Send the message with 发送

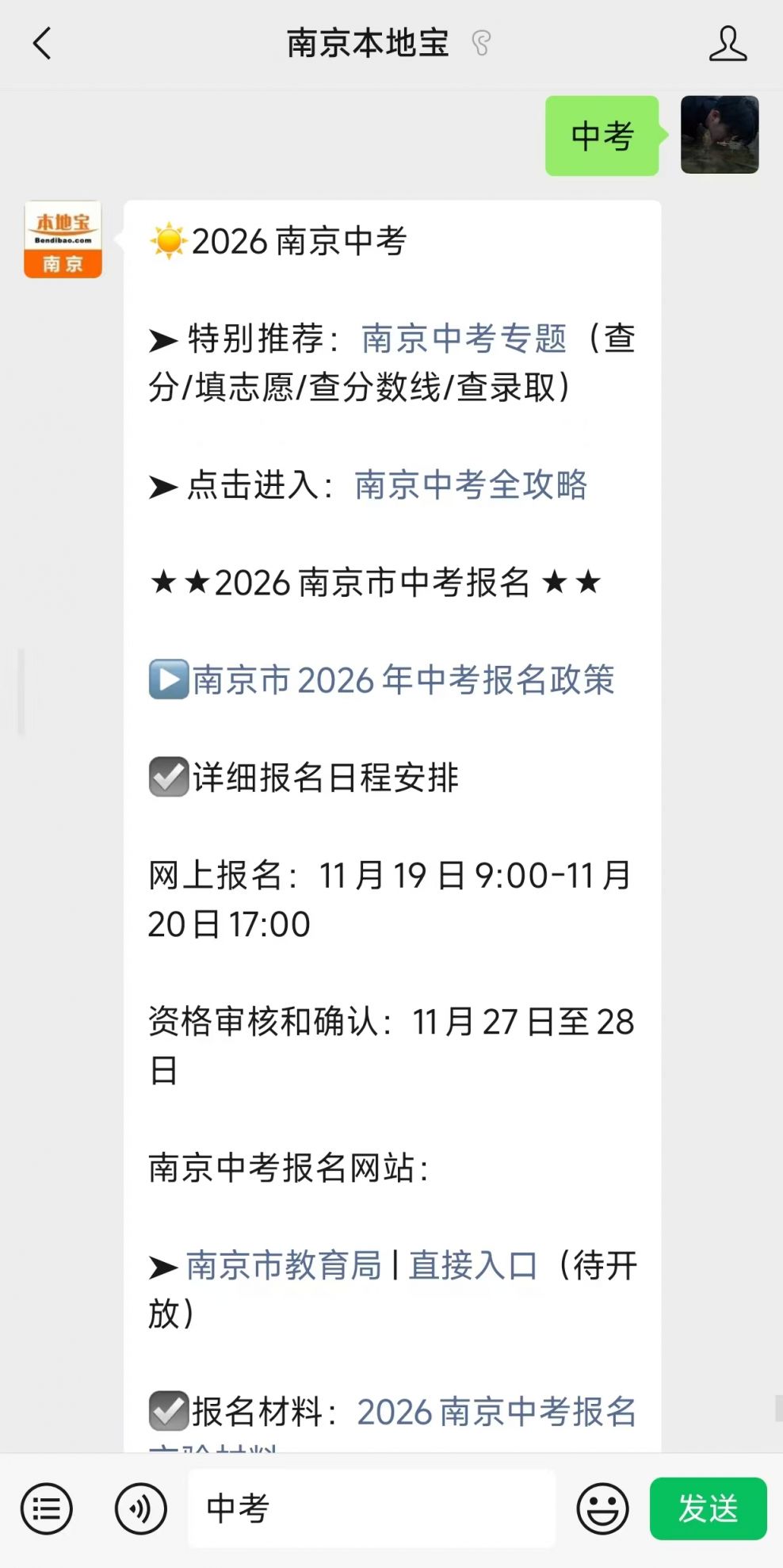pos(708,1509)
